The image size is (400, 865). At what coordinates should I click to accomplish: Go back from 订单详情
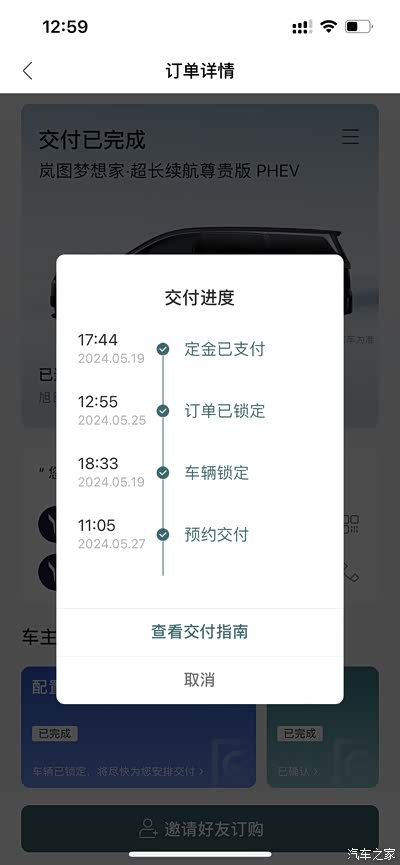tap(28, 71)
